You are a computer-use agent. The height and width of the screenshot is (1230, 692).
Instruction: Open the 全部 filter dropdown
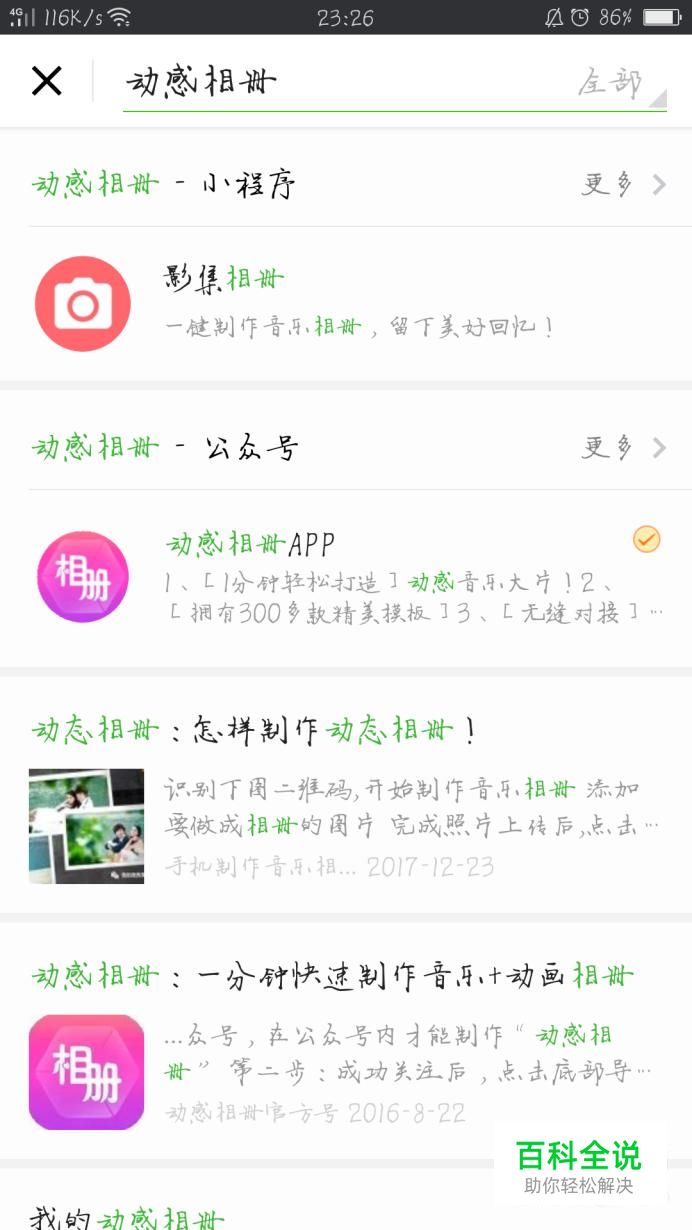[x=615, y=83]
